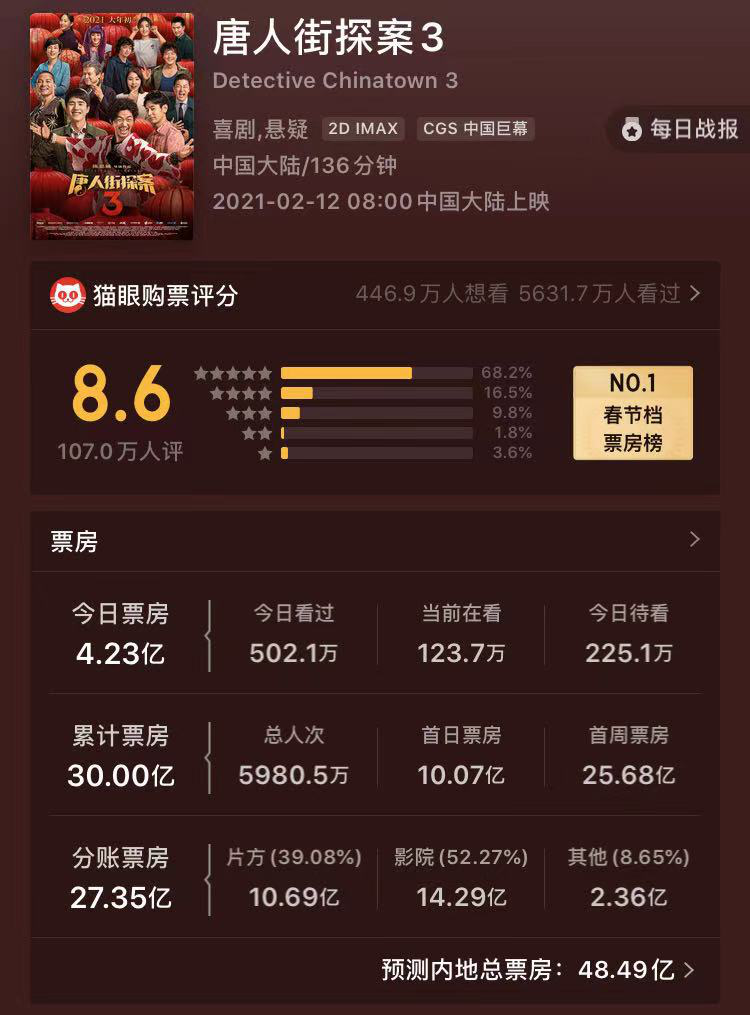This screenshot has width=750, height=1015.
Task: View the 唐人街探案3 movie poster
Action: pos(112,126)
